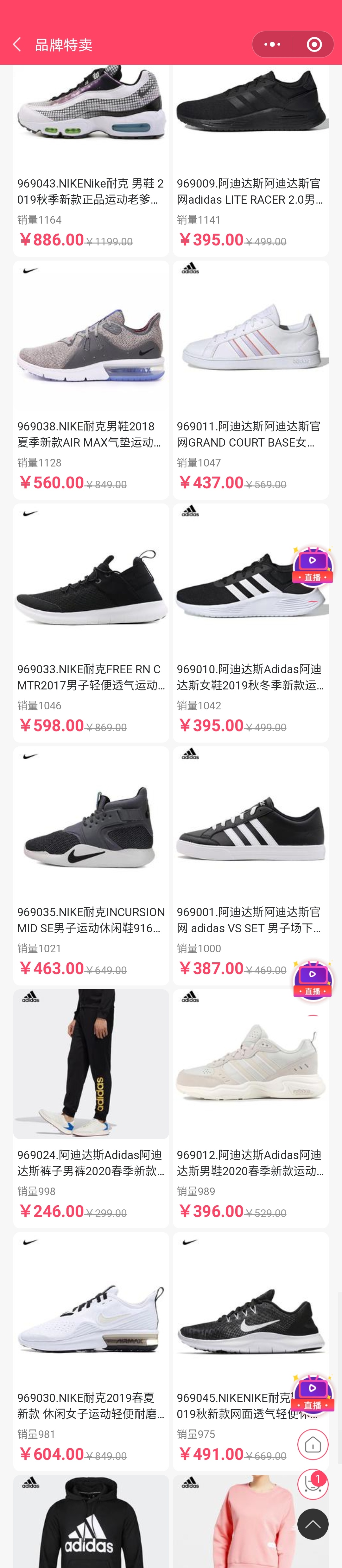The image size is (342, 1568).
Task: Open the mini-program more options menu
Action: tap(273, 45)
